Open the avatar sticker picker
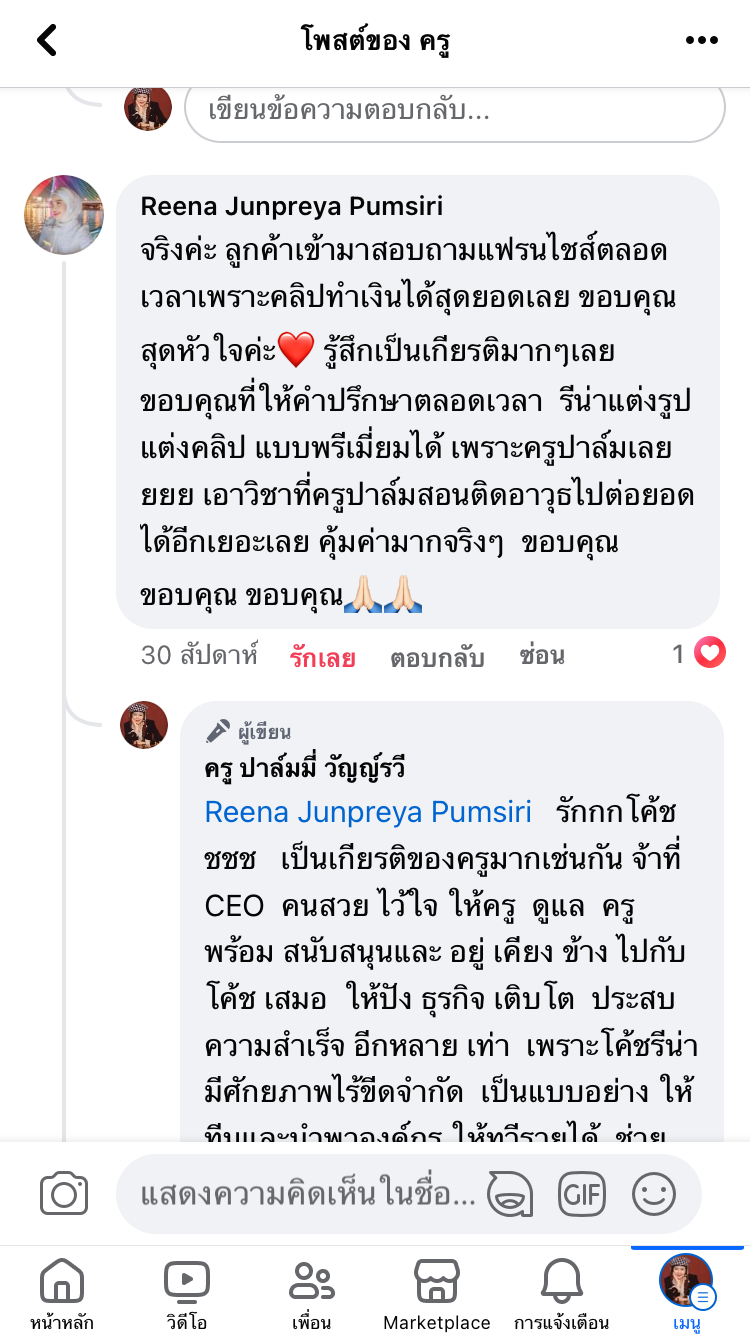The height and width of the screenshot is (1334, 750). pos(510,1194)
